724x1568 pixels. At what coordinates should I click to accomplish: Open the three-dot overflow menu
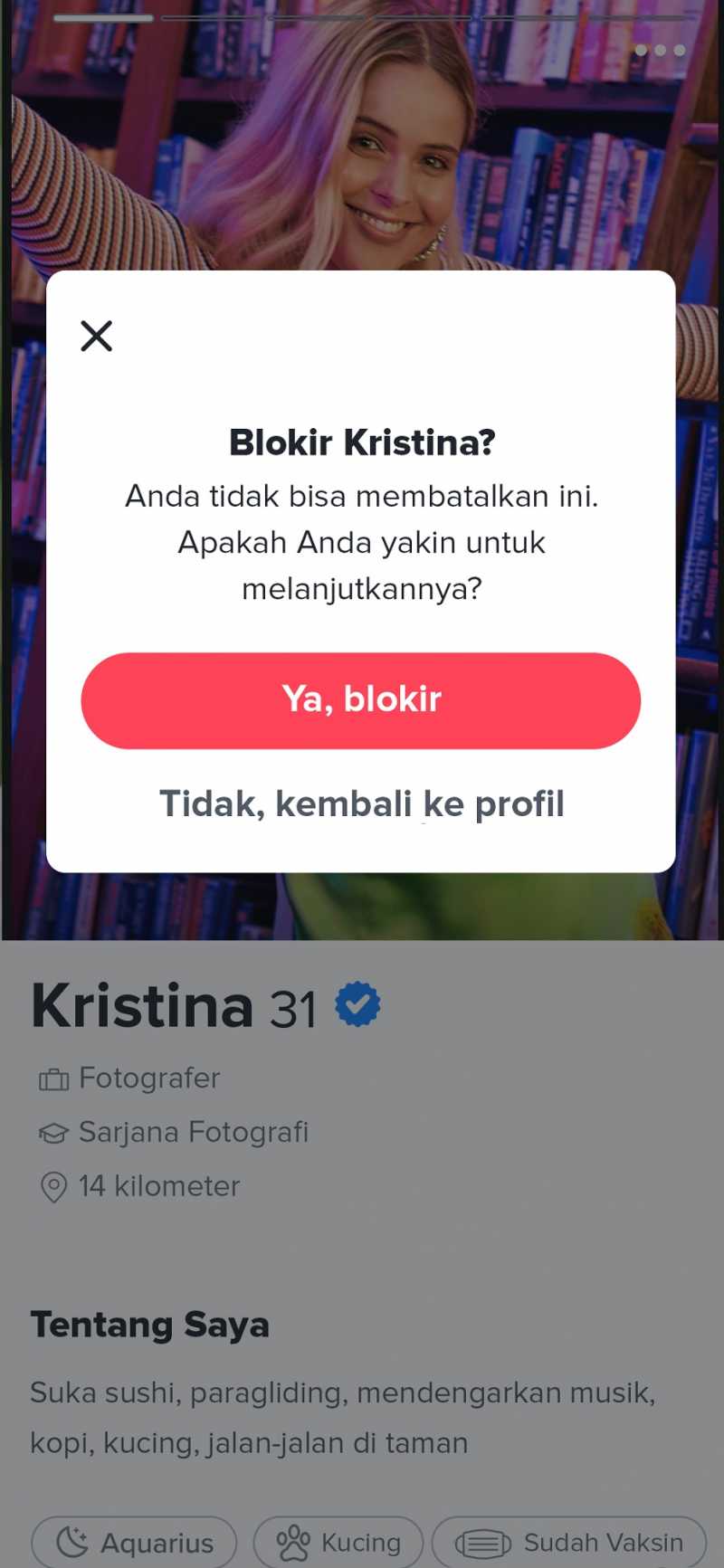[x=660, y=50]
